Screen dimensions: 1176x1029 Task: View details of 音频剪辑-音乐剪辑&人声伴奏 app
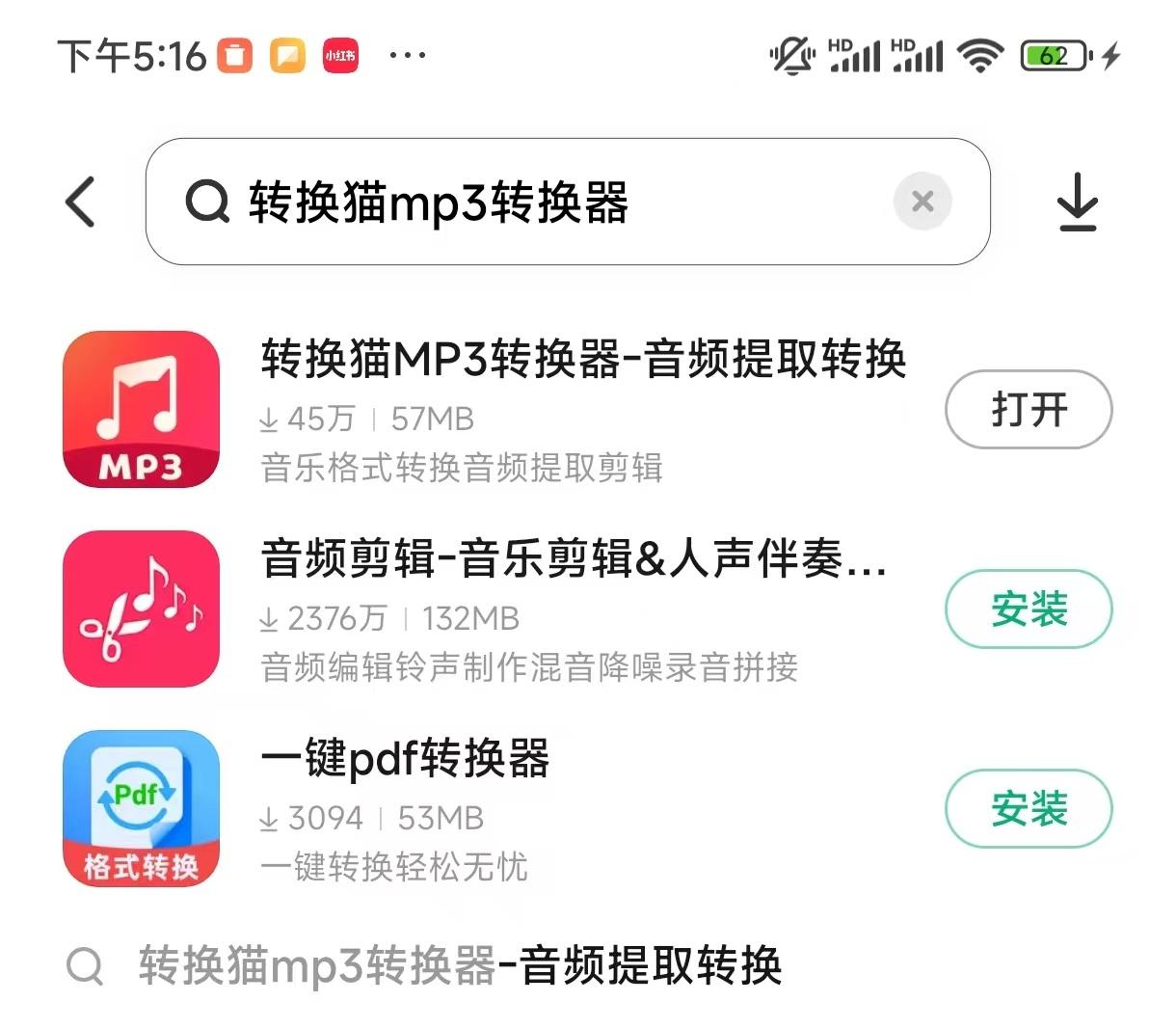[x=573, y=559]
